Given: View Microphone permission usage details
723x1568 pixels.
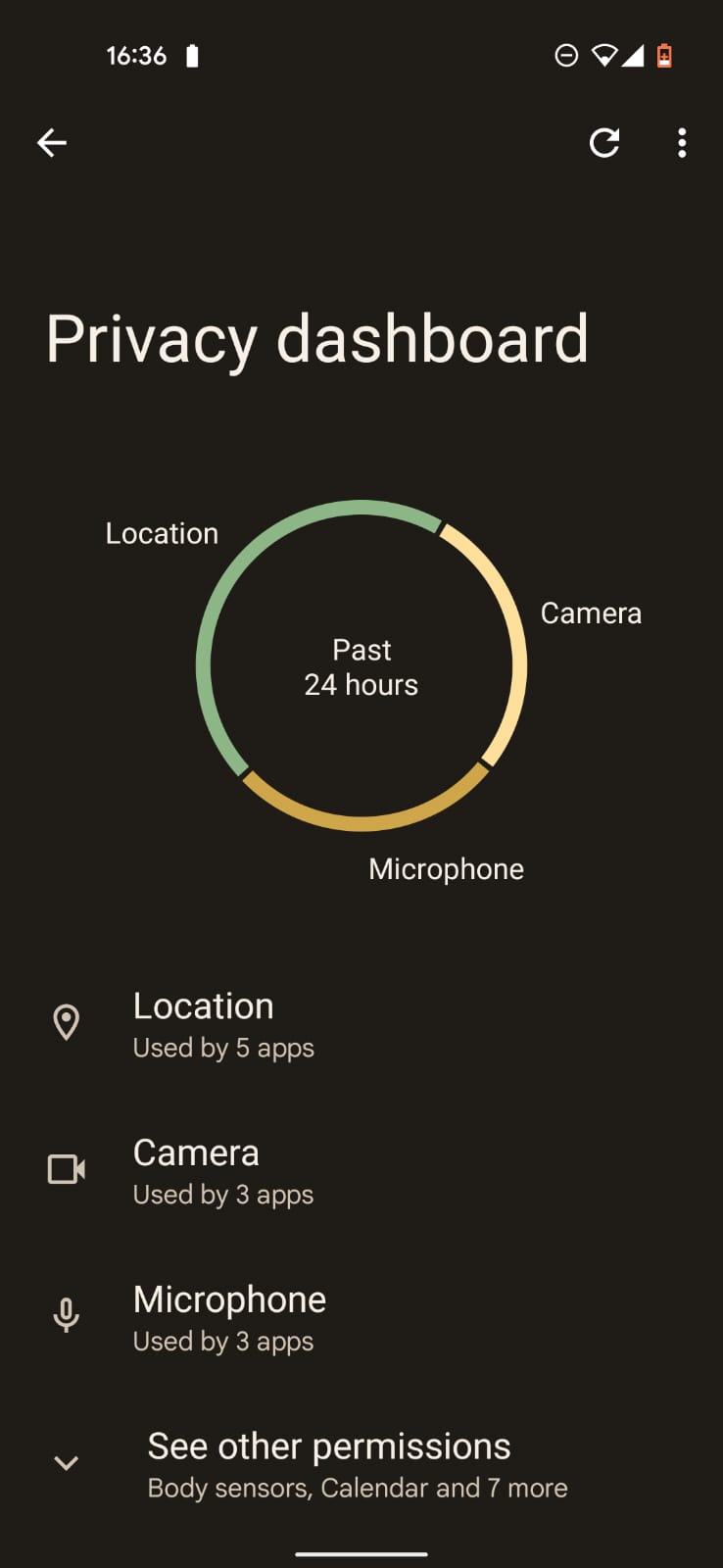Looking at the screenshot, I should click(361, 1318).
